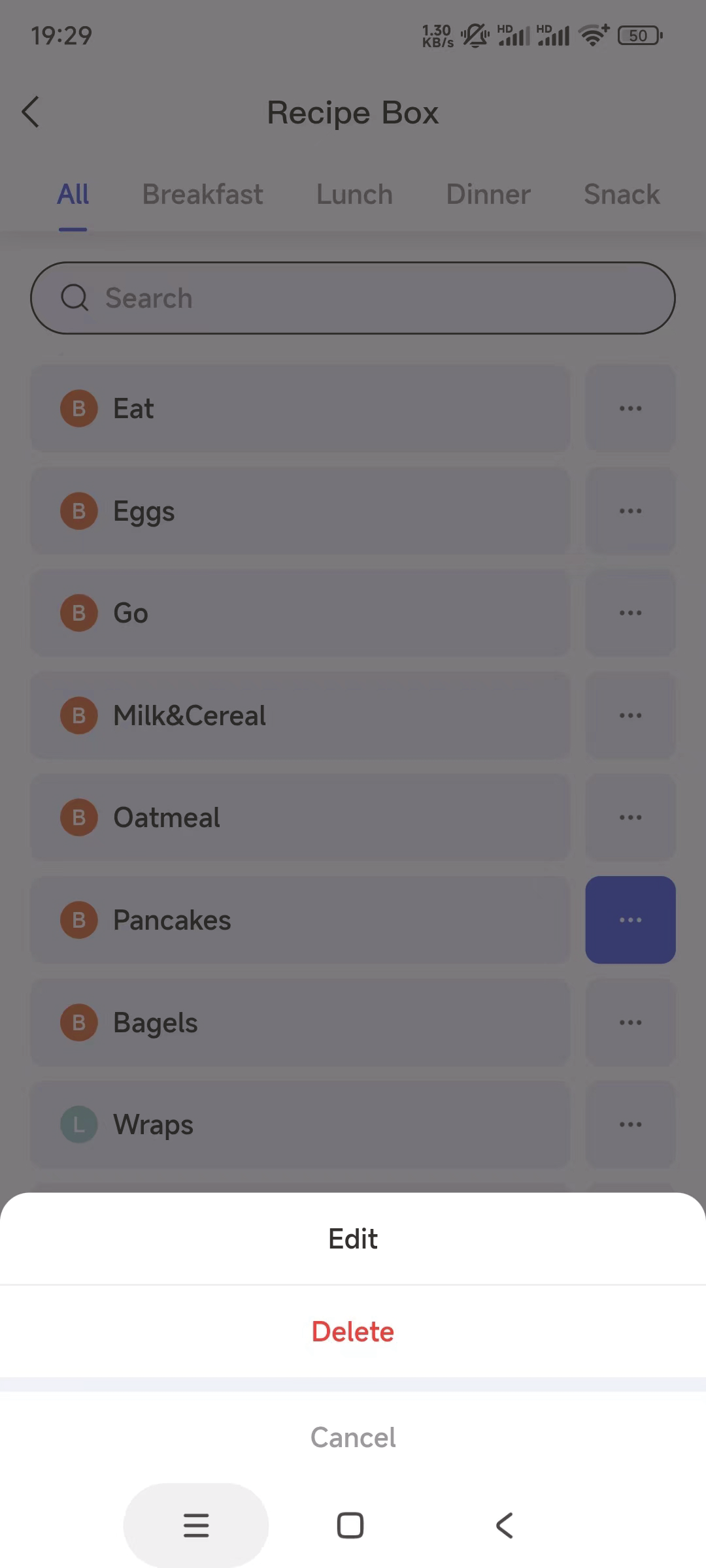Image resolution: width=706 pixels, height=1568 pixels.
Task: Tap the search magnifier icon
Action: 75,298
